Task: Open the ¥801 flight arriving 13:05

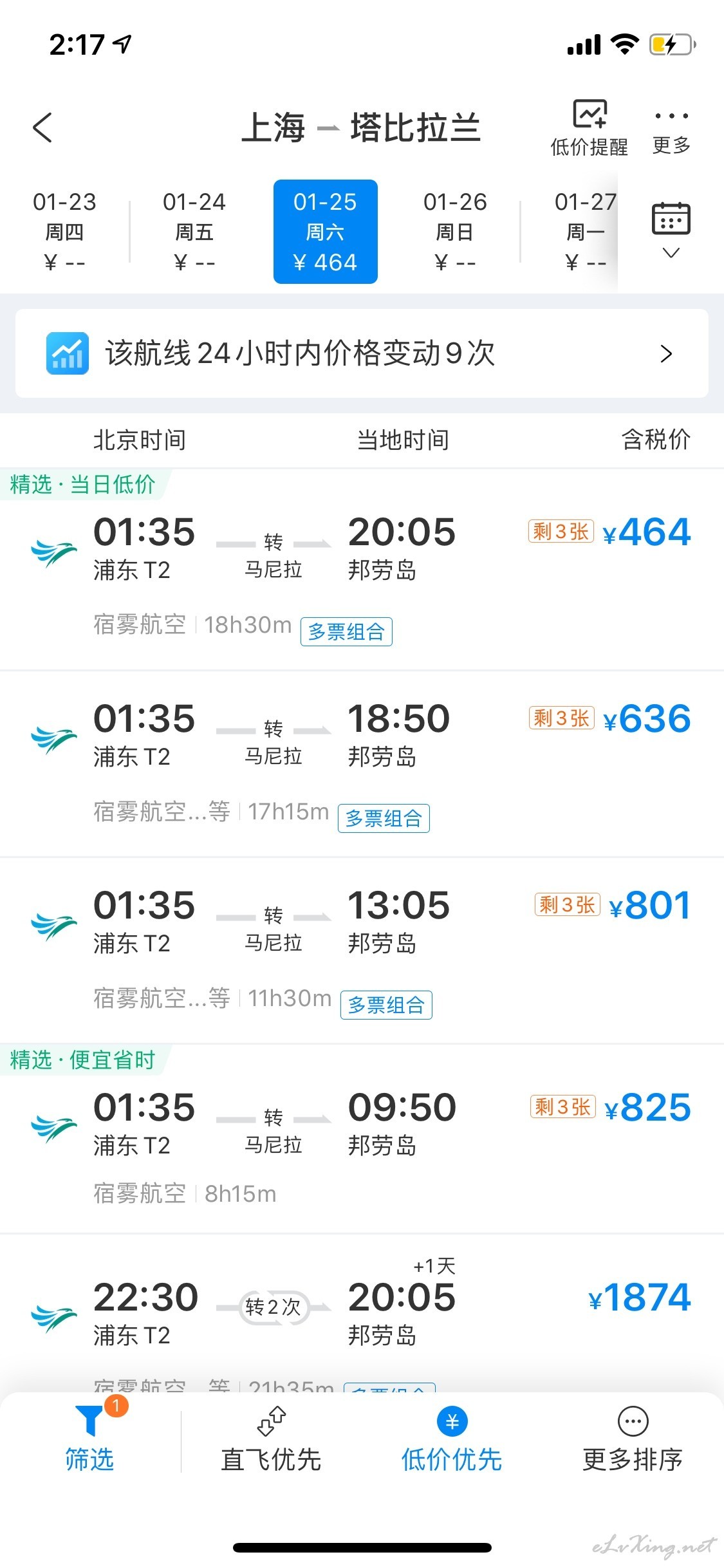Action: [x=362, y=951]
